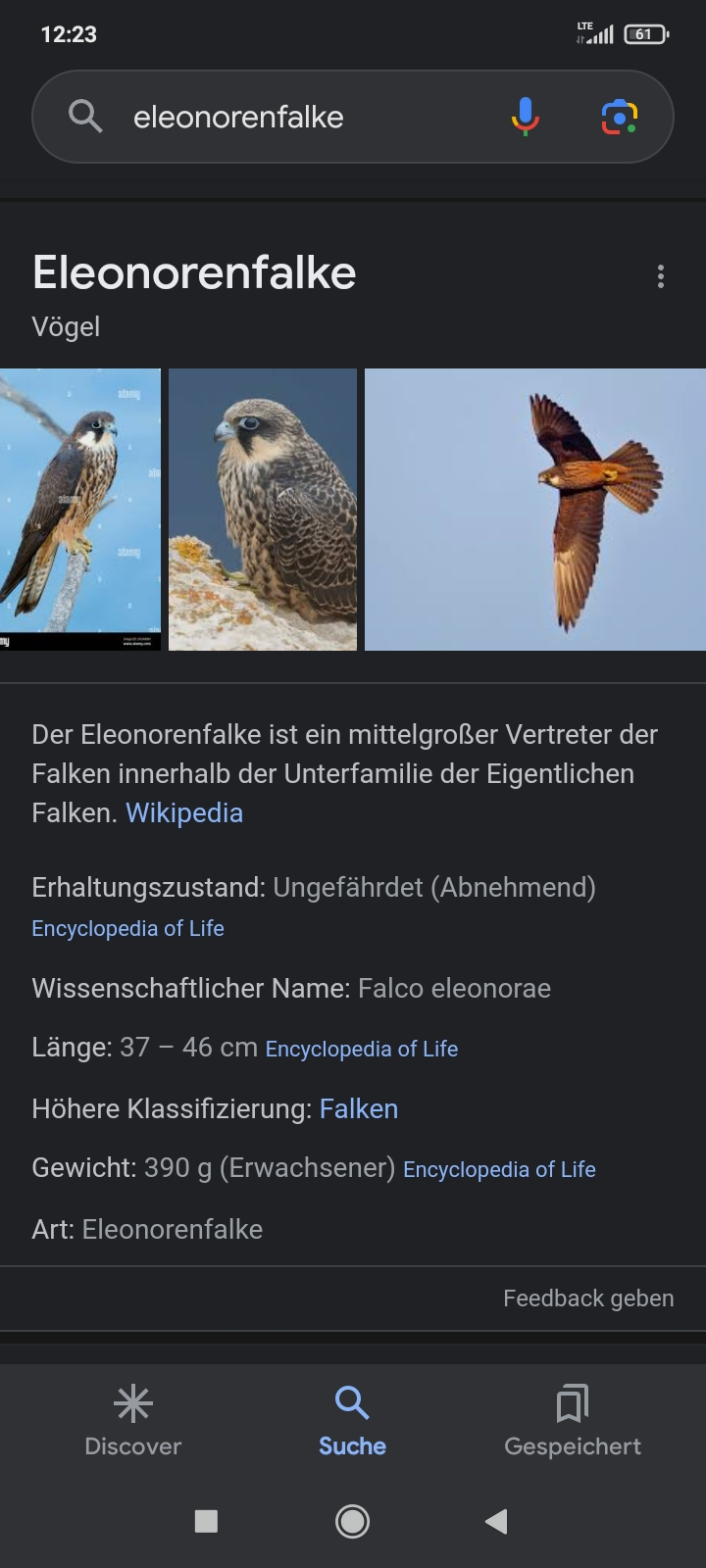Follow the Falken classification link
706x1568 pixels.
pyautogui.click(x=359, y=1108)
